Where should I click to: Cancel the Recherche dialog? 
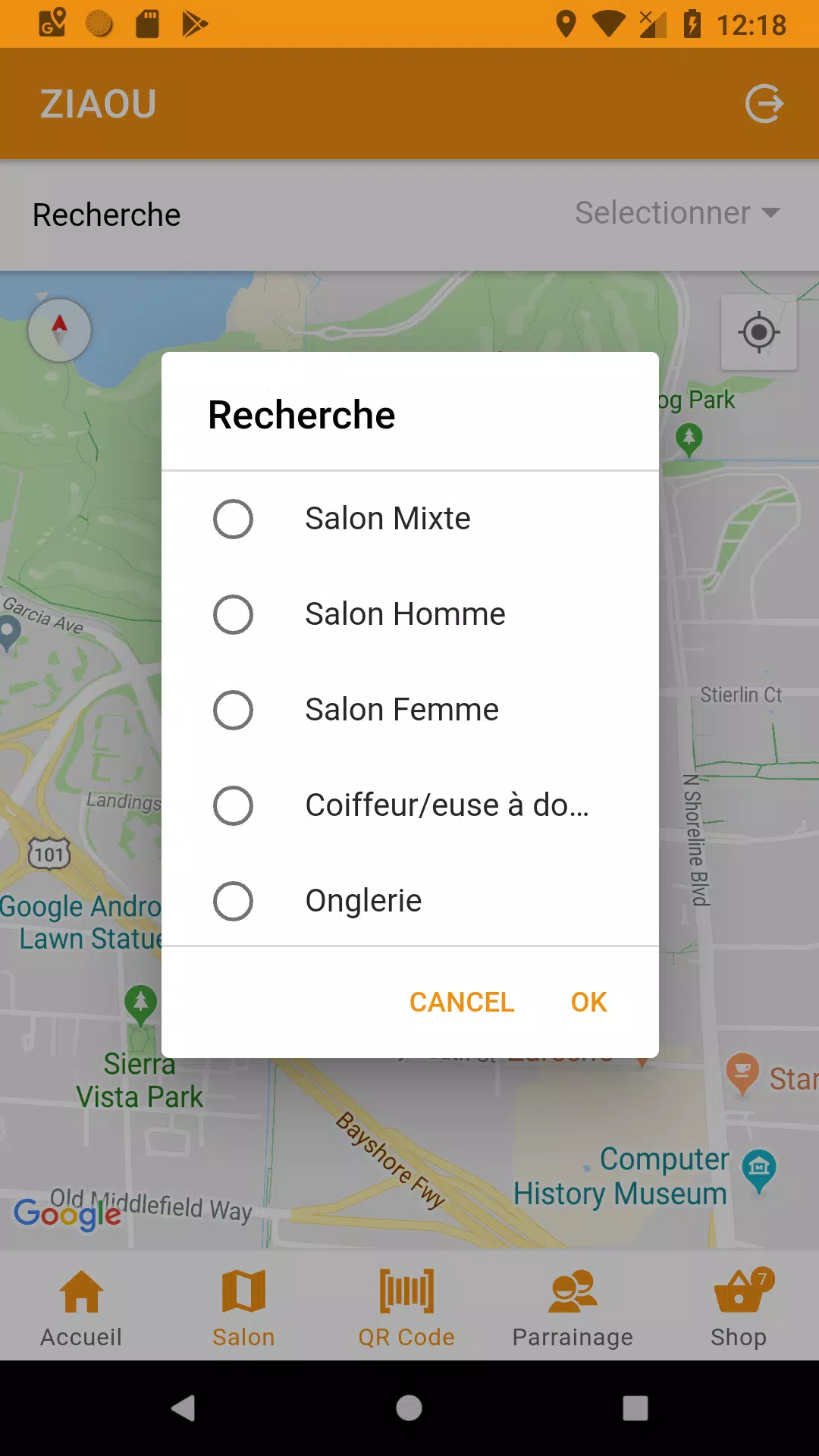click(x=462, y=1003)
